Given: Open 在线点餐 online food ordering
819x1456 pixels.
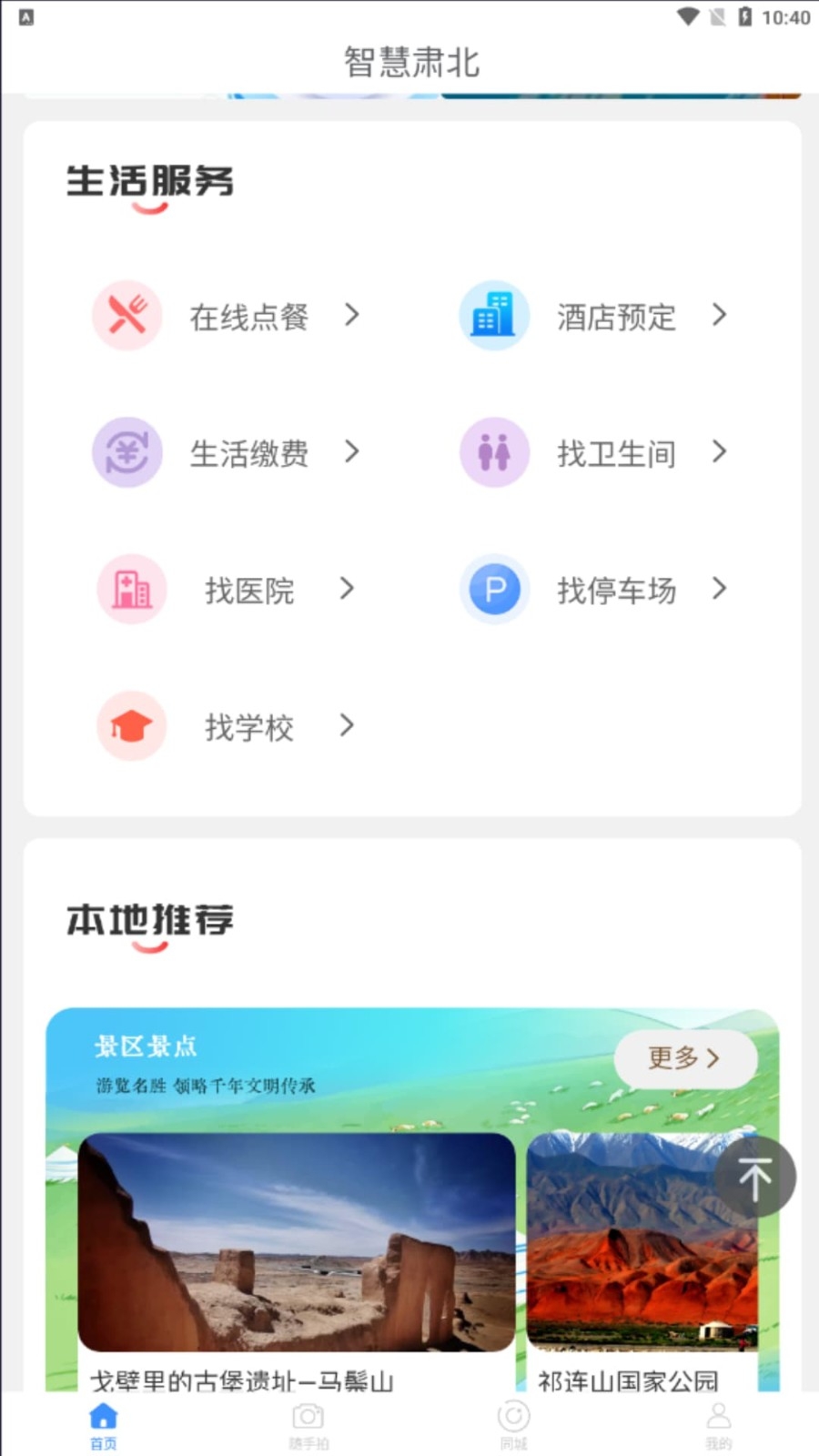Looking at the screenshot, I should [x=227, y=316].
